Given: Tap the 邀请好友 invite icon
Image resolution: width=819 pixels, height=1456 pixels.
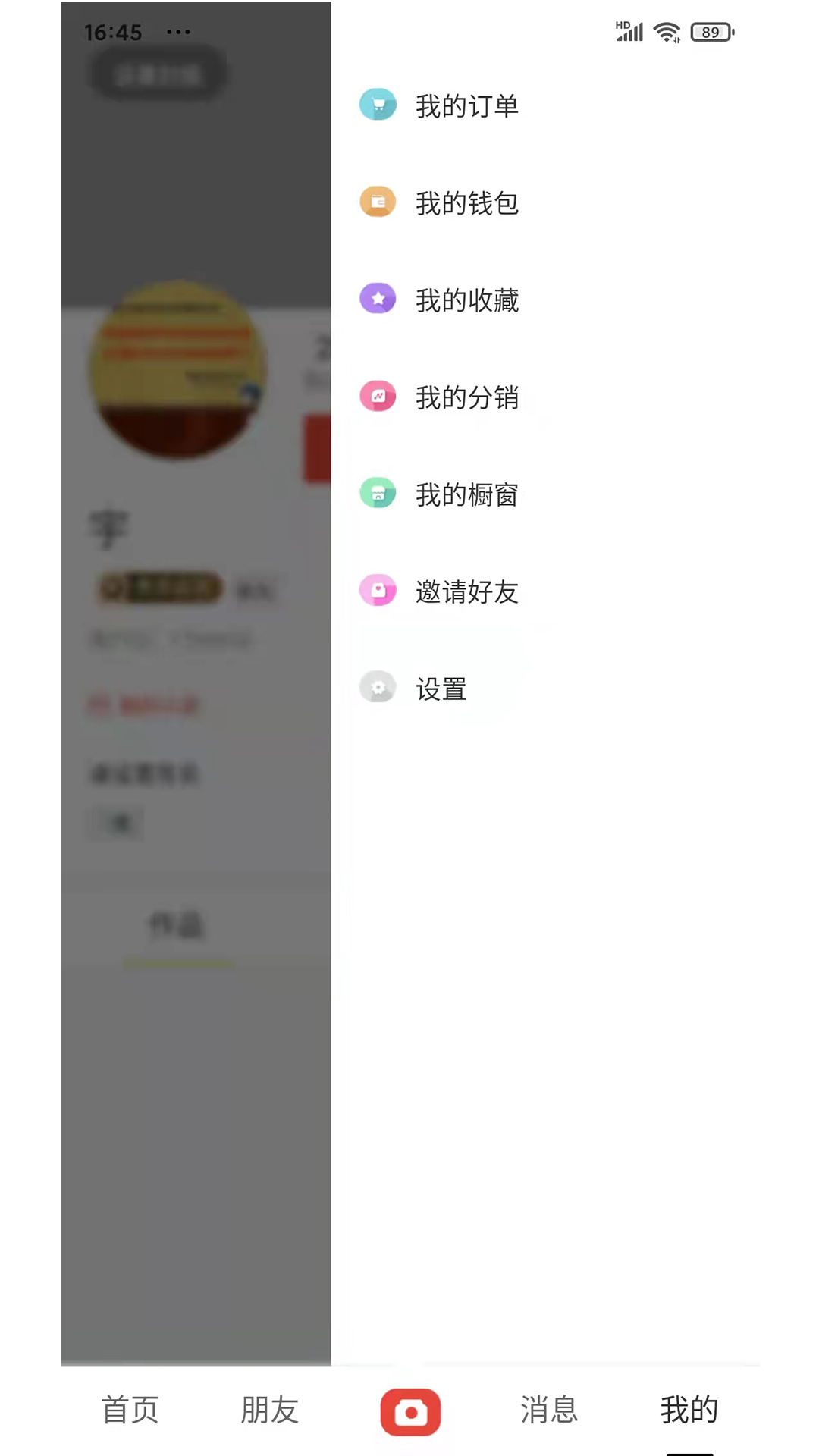Looking at the screenshot, I should [378, 591].
